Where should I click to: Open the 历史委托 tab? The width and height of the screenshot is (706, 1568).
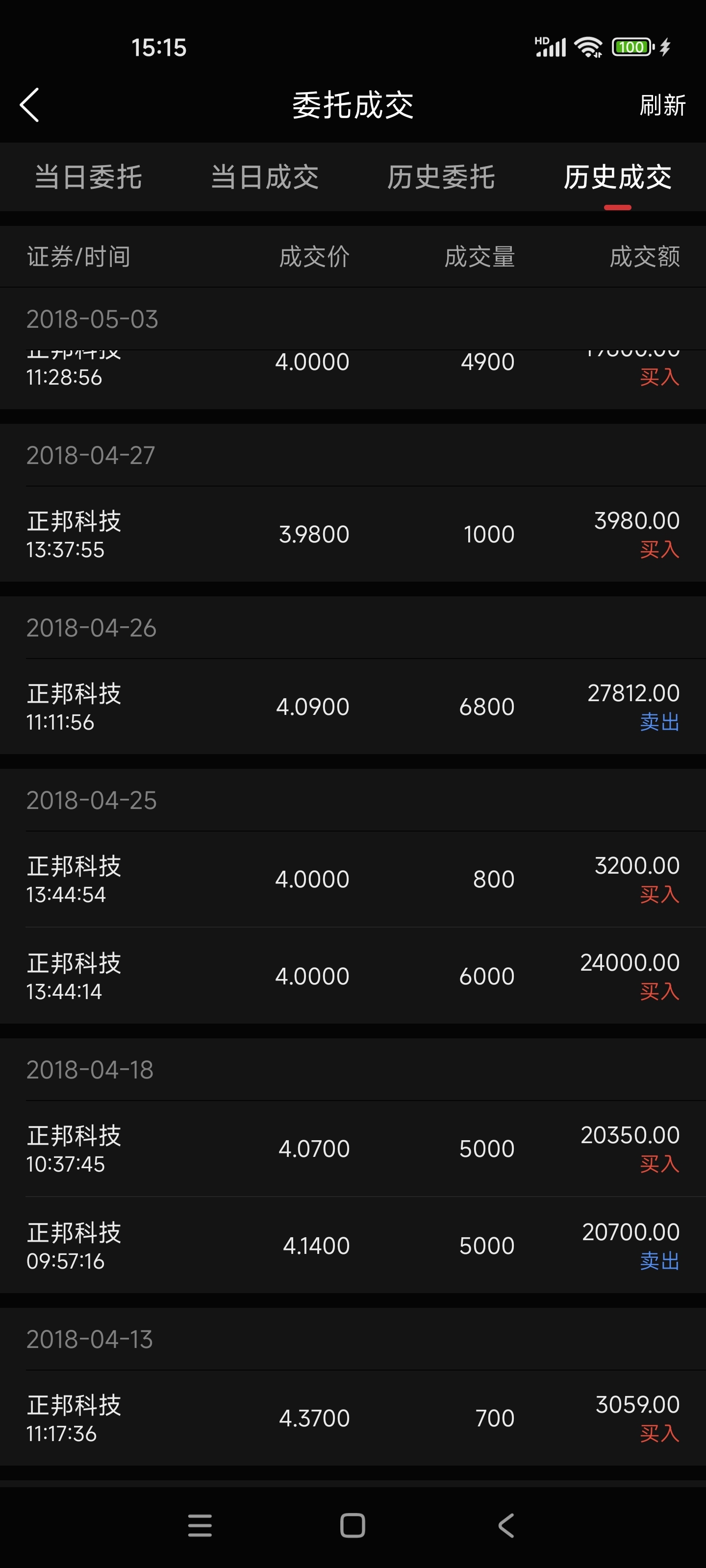point(441,177)
